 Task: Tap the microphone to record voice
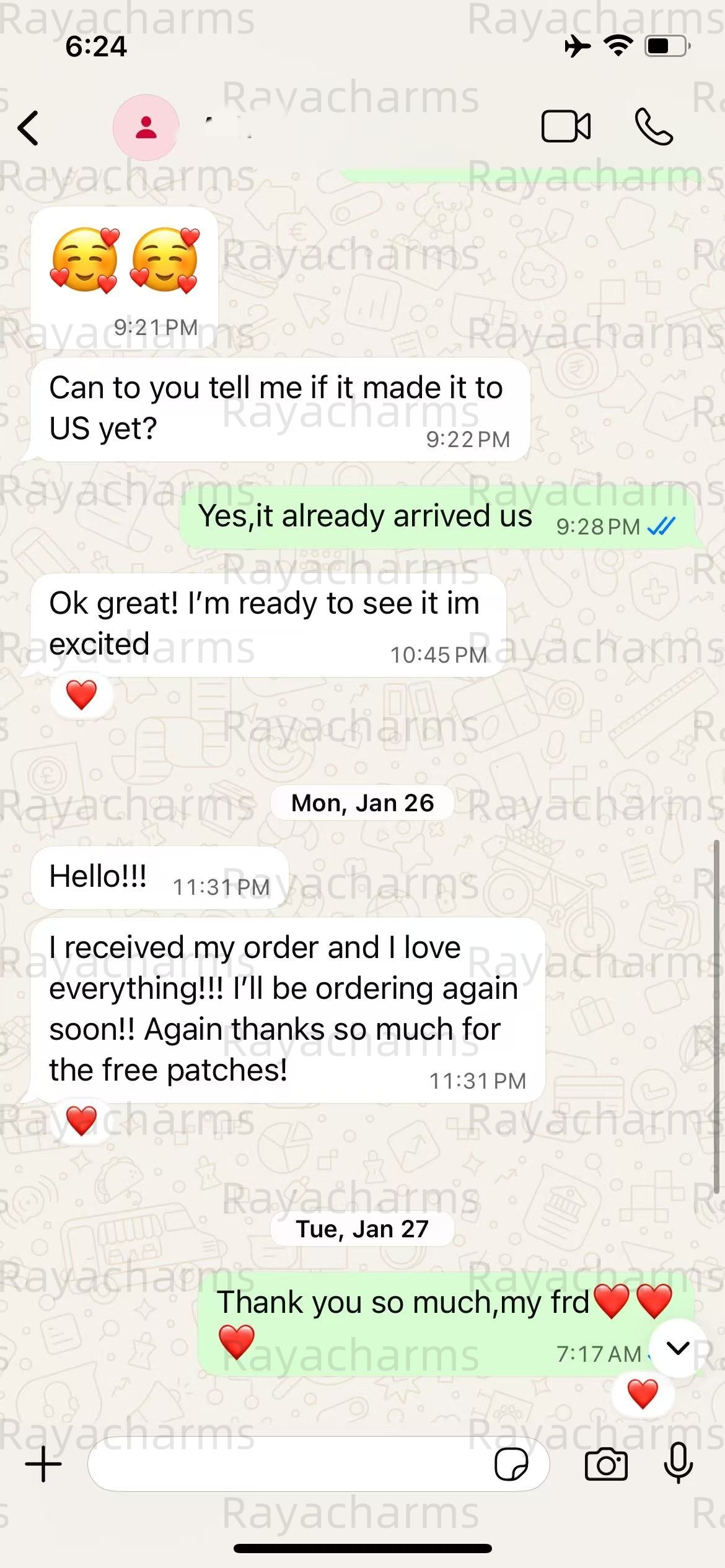click(x=678, y=1463)
